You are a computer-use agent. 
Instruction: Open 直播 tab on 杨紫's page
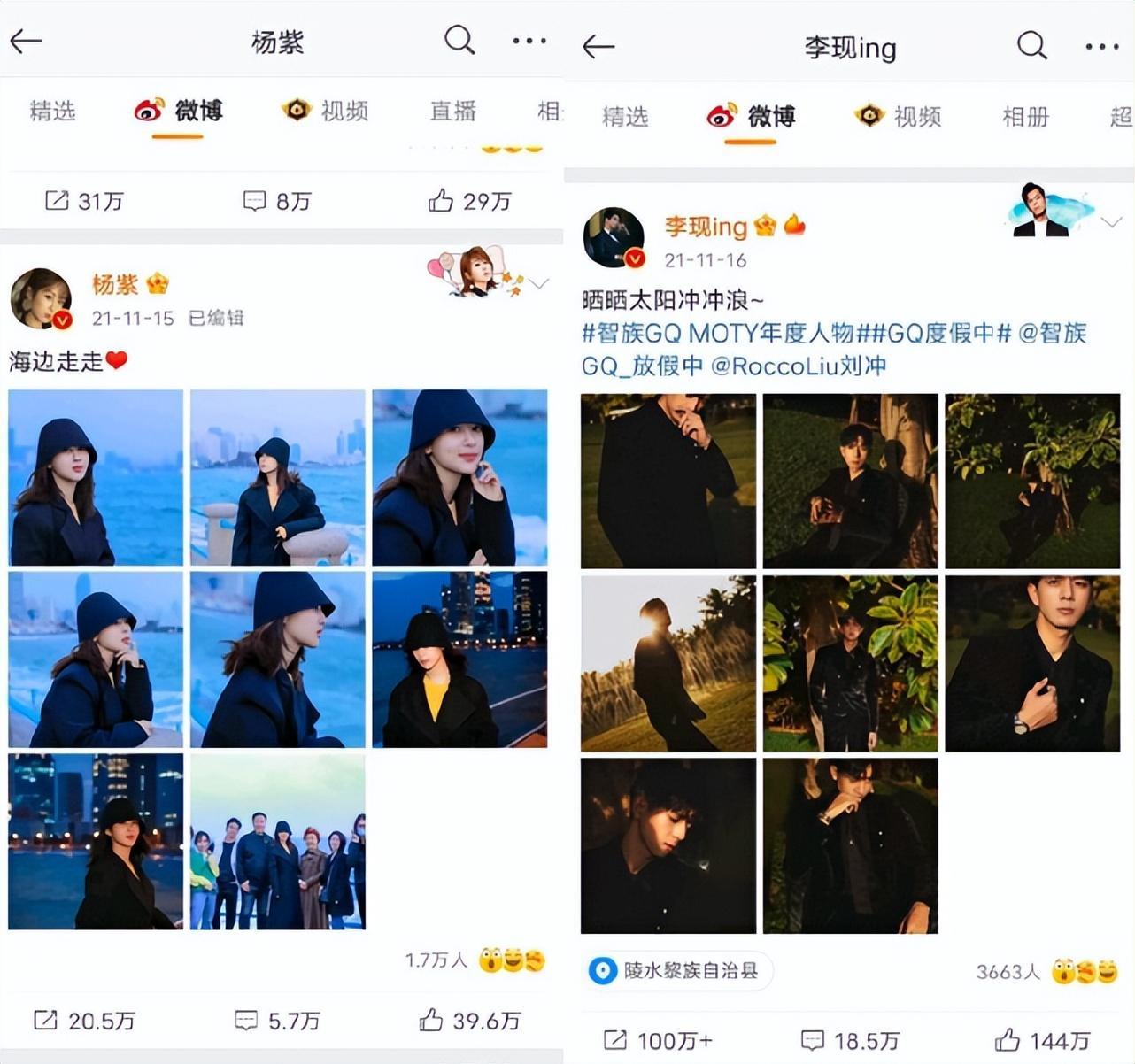[452, 112]
